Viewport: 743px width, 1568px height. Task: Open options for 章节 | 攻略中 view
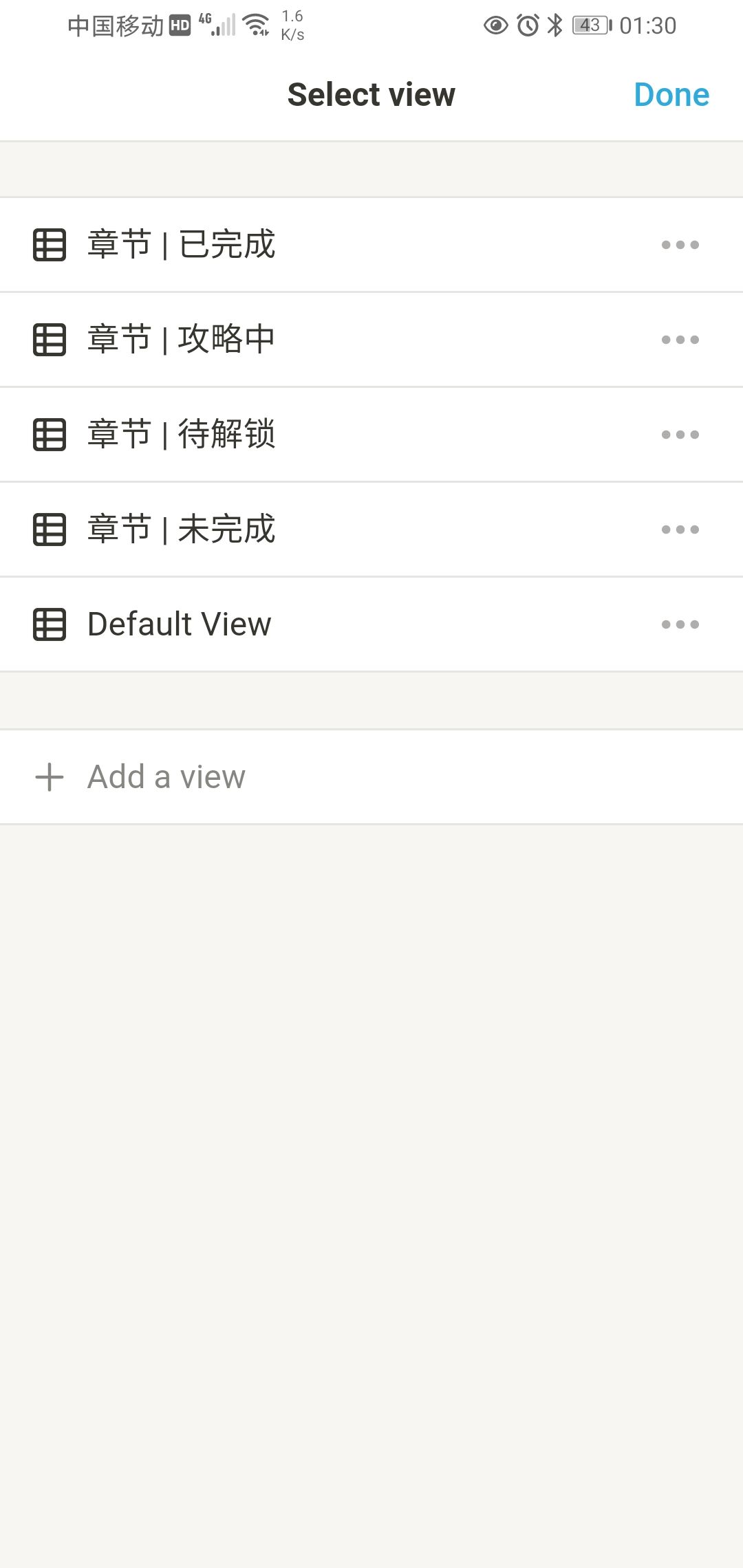(x=680, y=340)
